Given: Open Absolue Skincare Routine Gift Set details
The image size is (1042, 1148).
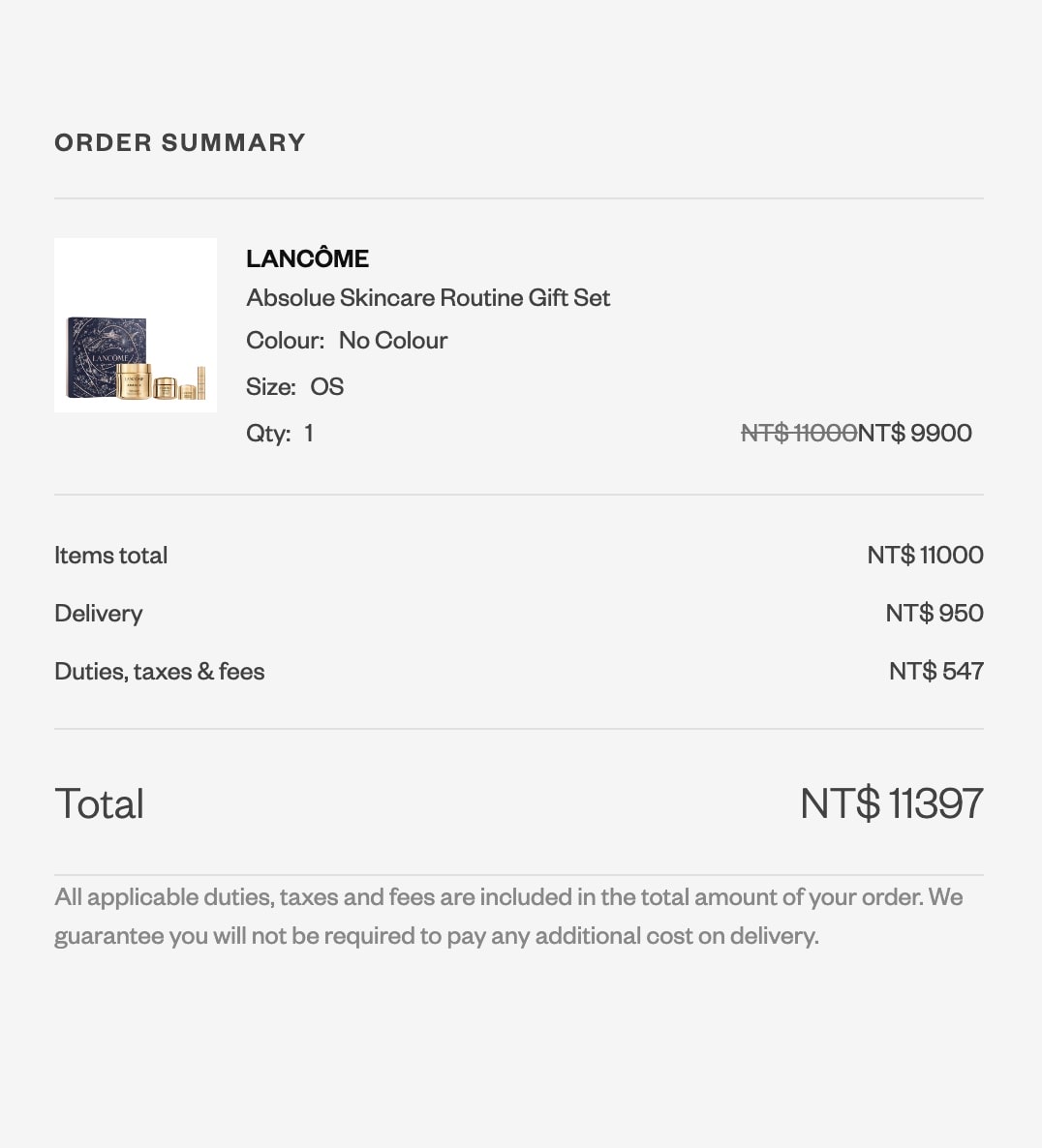Looking at the screenshot, I should click(428, 297).
